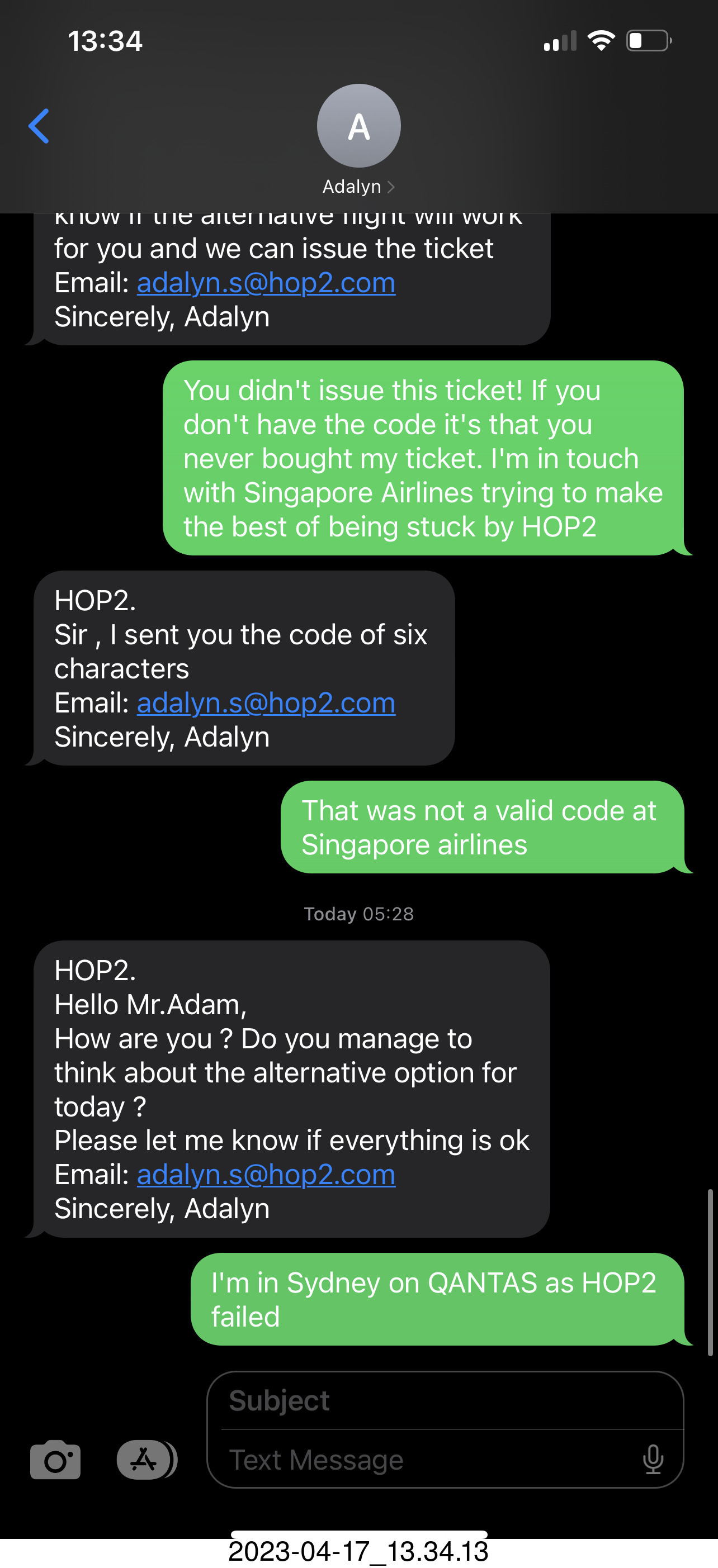
Task: Go back to the messages list
Action: tap(39, 126)
